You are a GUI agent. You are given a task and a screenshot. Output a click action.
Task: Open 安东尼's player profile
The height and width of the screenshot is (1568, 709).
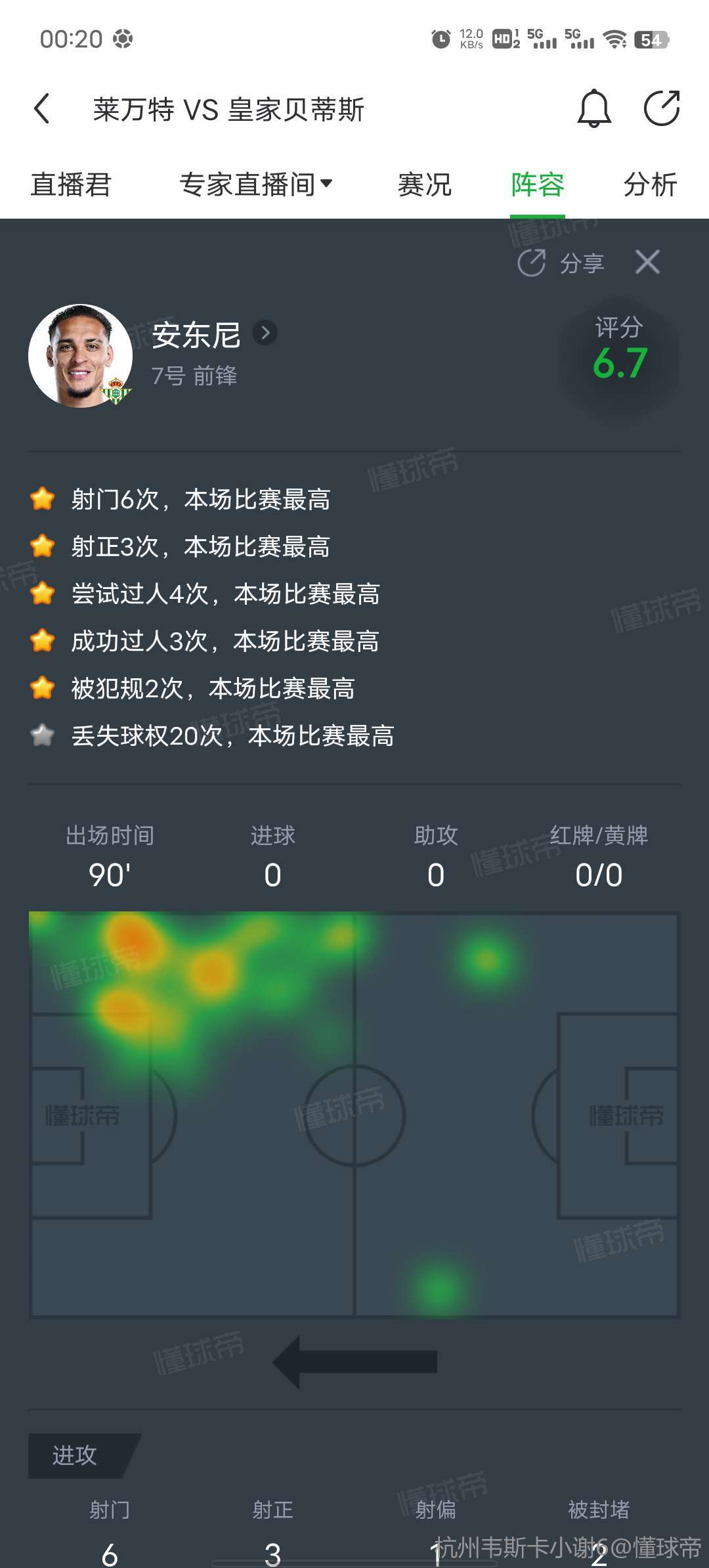[265, 333]
